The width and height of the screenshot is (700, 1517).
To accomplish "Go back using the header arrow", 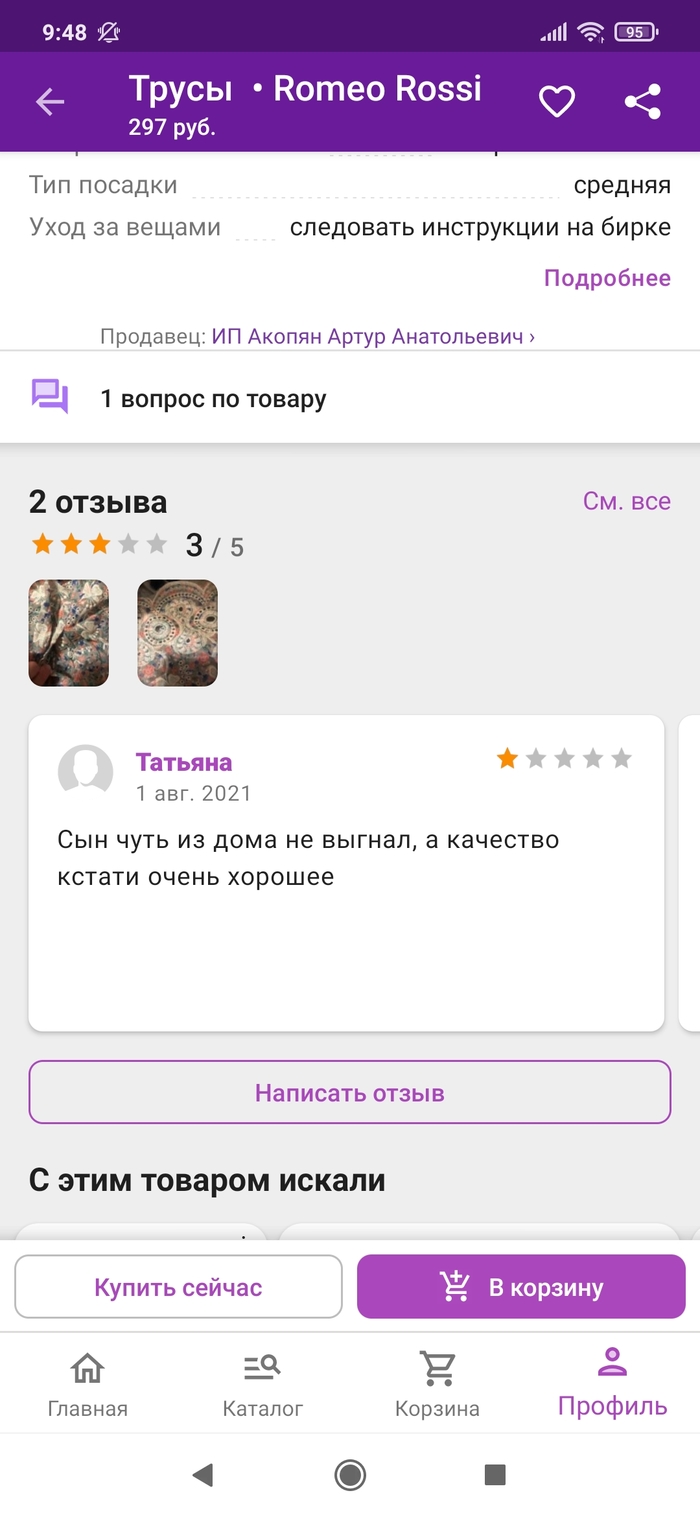I will point(50,101).
